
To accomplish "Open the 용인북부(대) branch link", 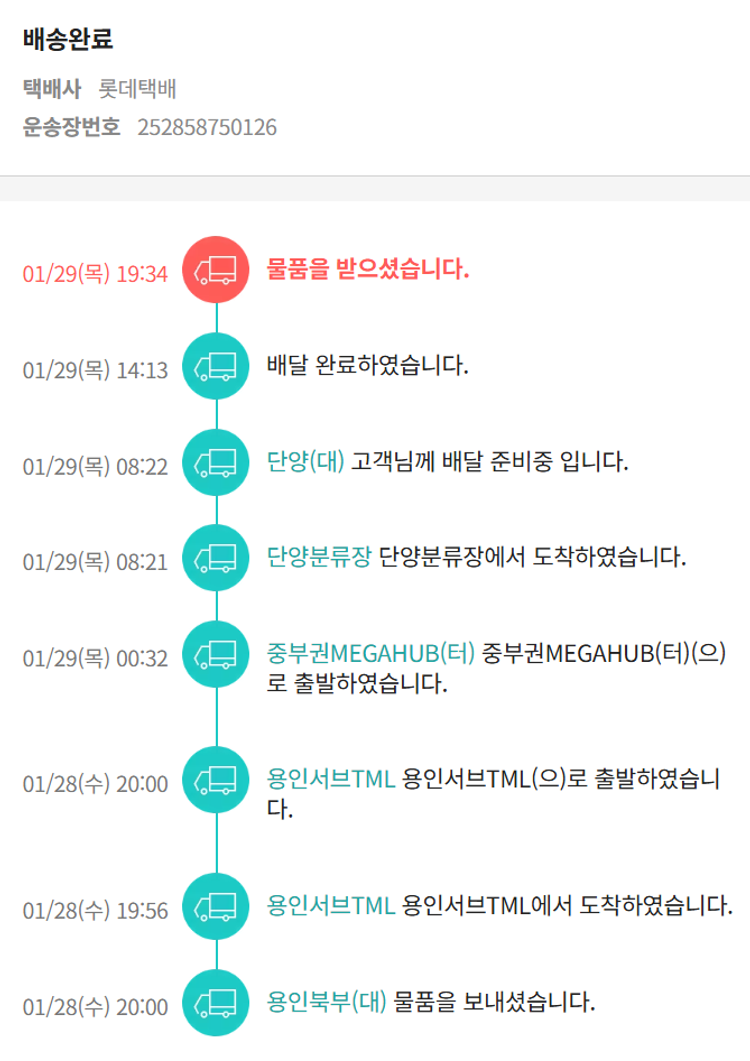I will [326, 1000].
